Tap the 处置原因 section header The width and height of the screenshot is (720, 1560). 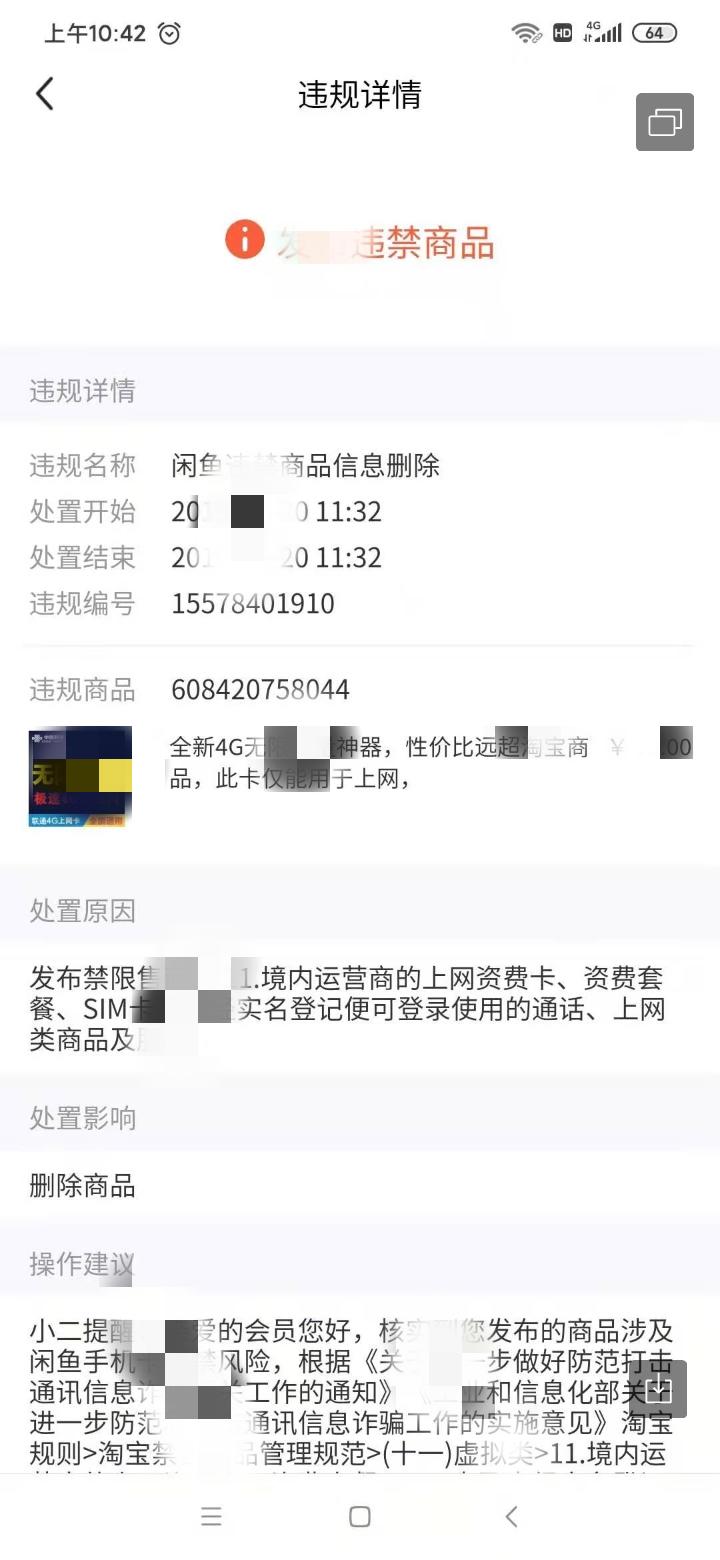pyautogui.click(x=81, y=911)
